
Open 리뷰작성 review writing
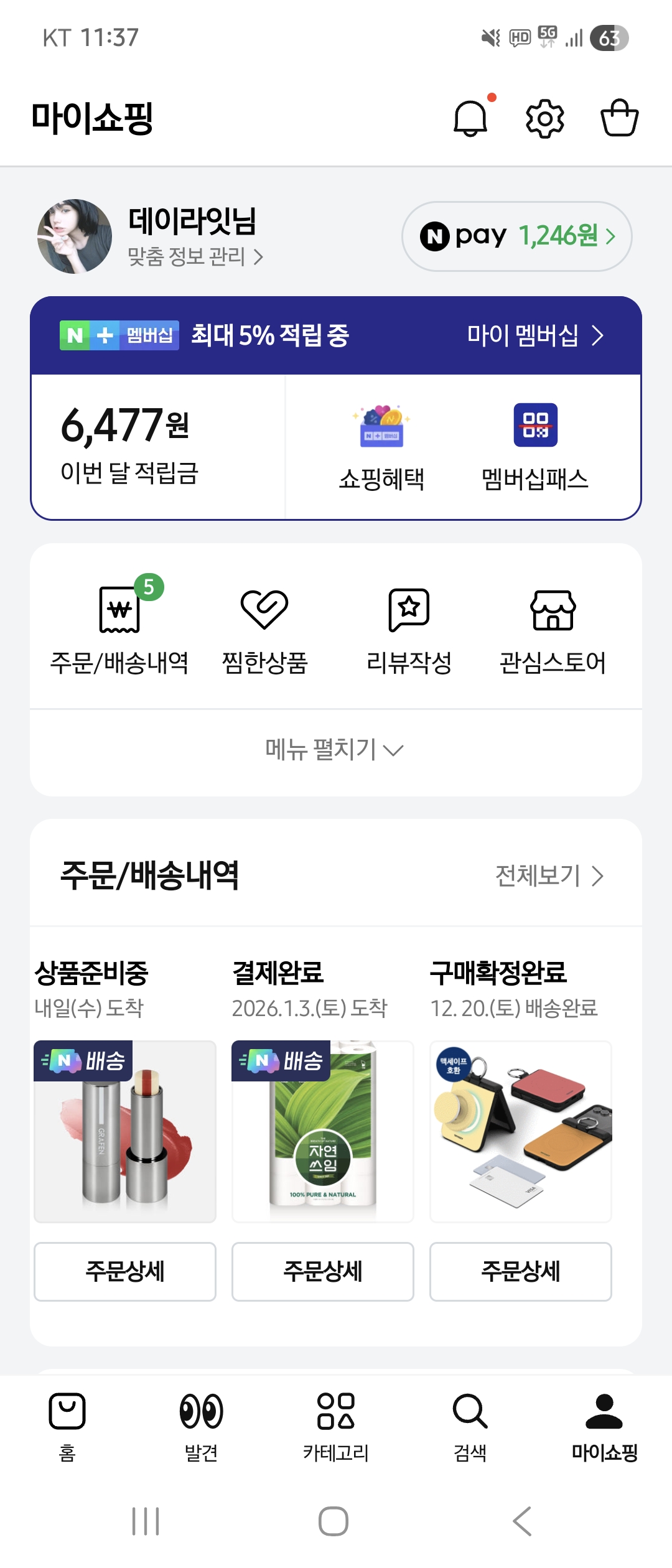(409, 628)
